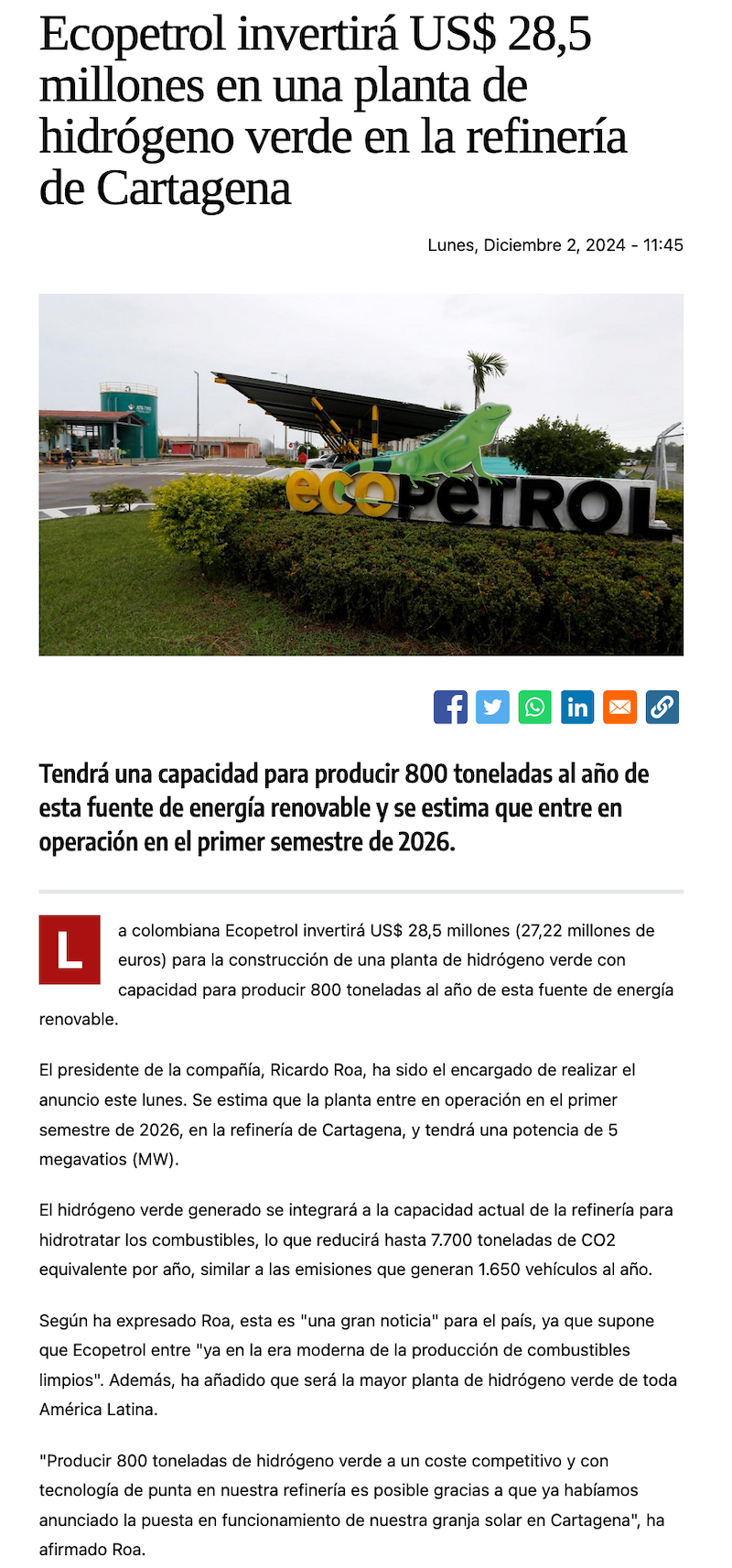Share the article on LinkedIn
This screenshot has height=1568, width=732.
577,708
